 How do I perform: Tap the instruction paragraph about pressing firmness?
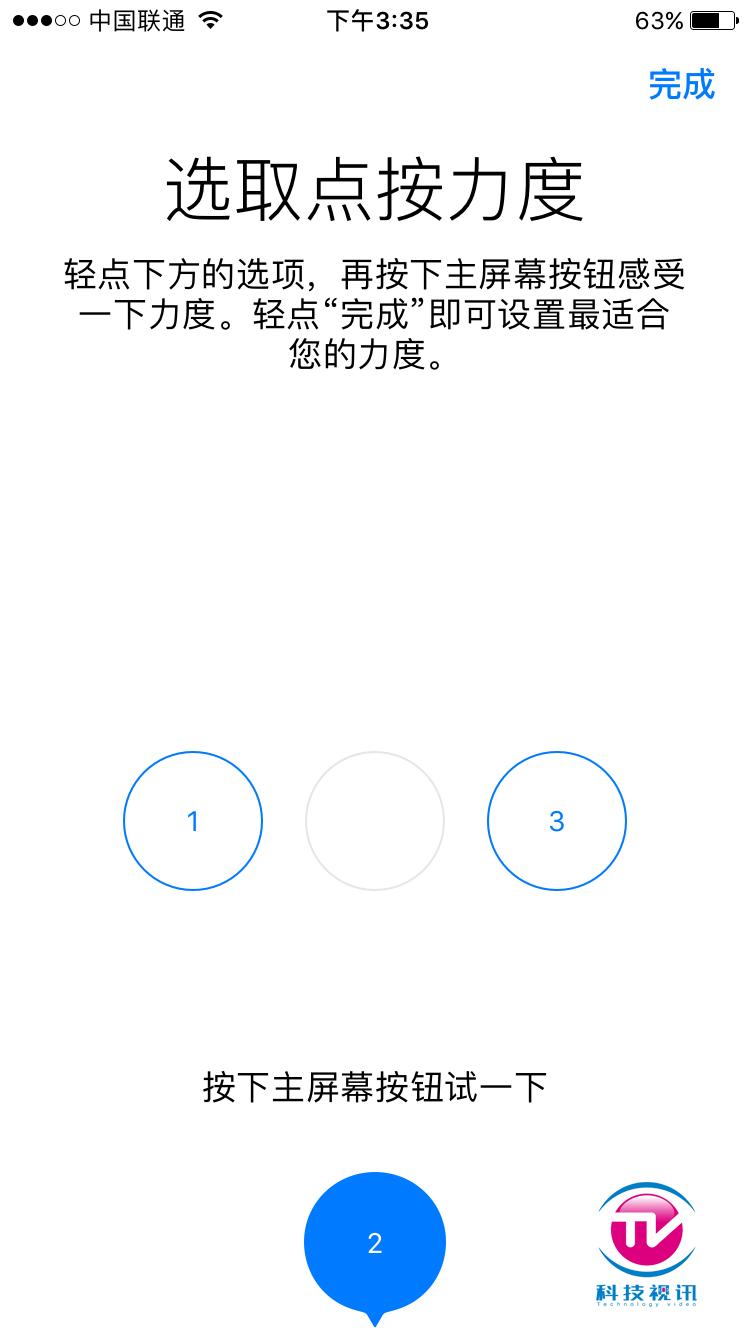click(x=374, y=313)
